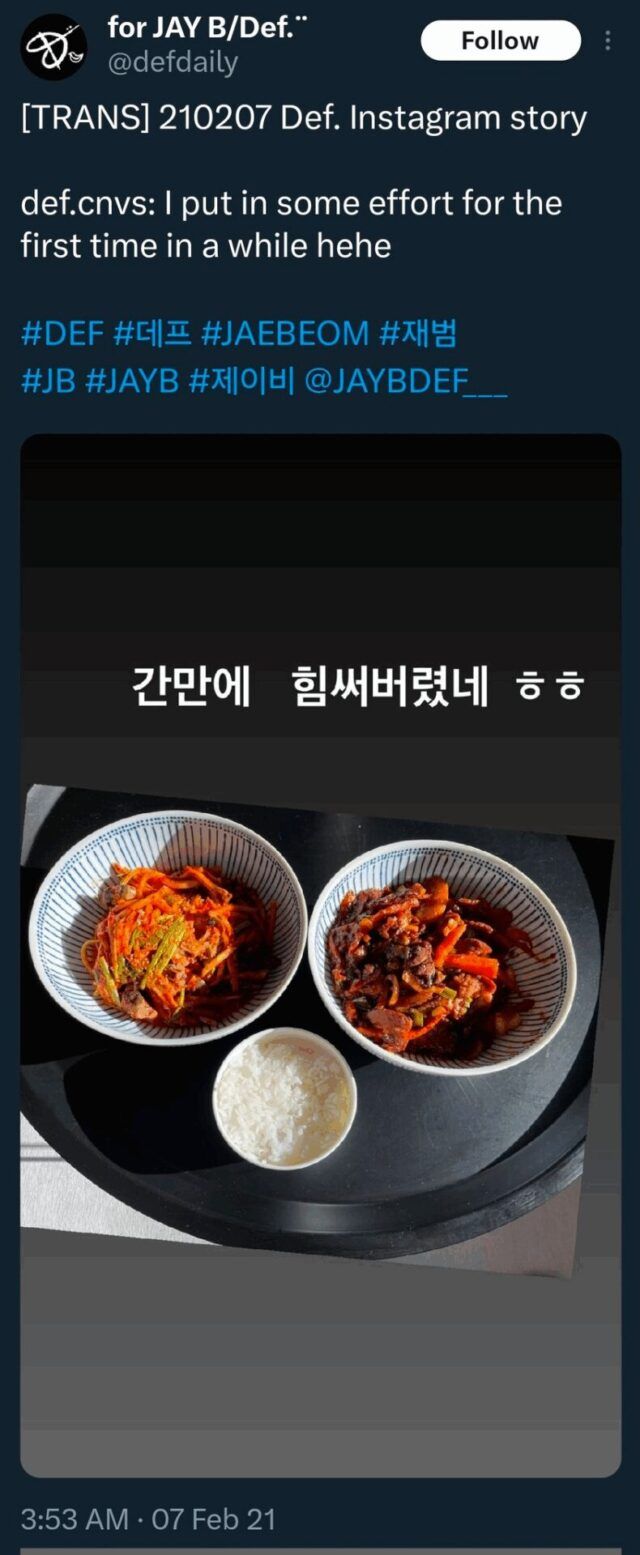
Task: Open the #데프 hashtag
Action: click(152, 333)
